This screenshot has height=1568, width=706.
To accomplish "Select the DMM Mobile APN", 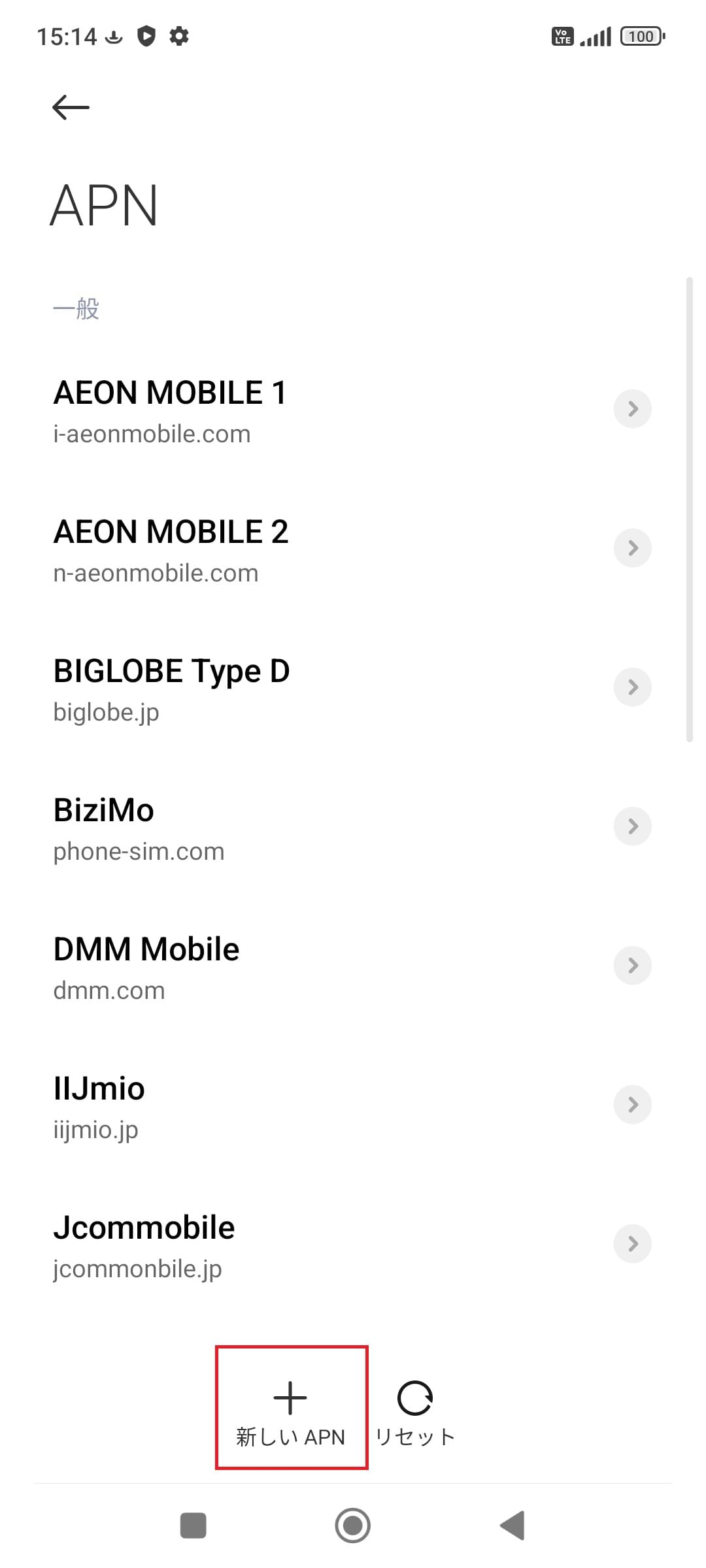I will (146, 967).
